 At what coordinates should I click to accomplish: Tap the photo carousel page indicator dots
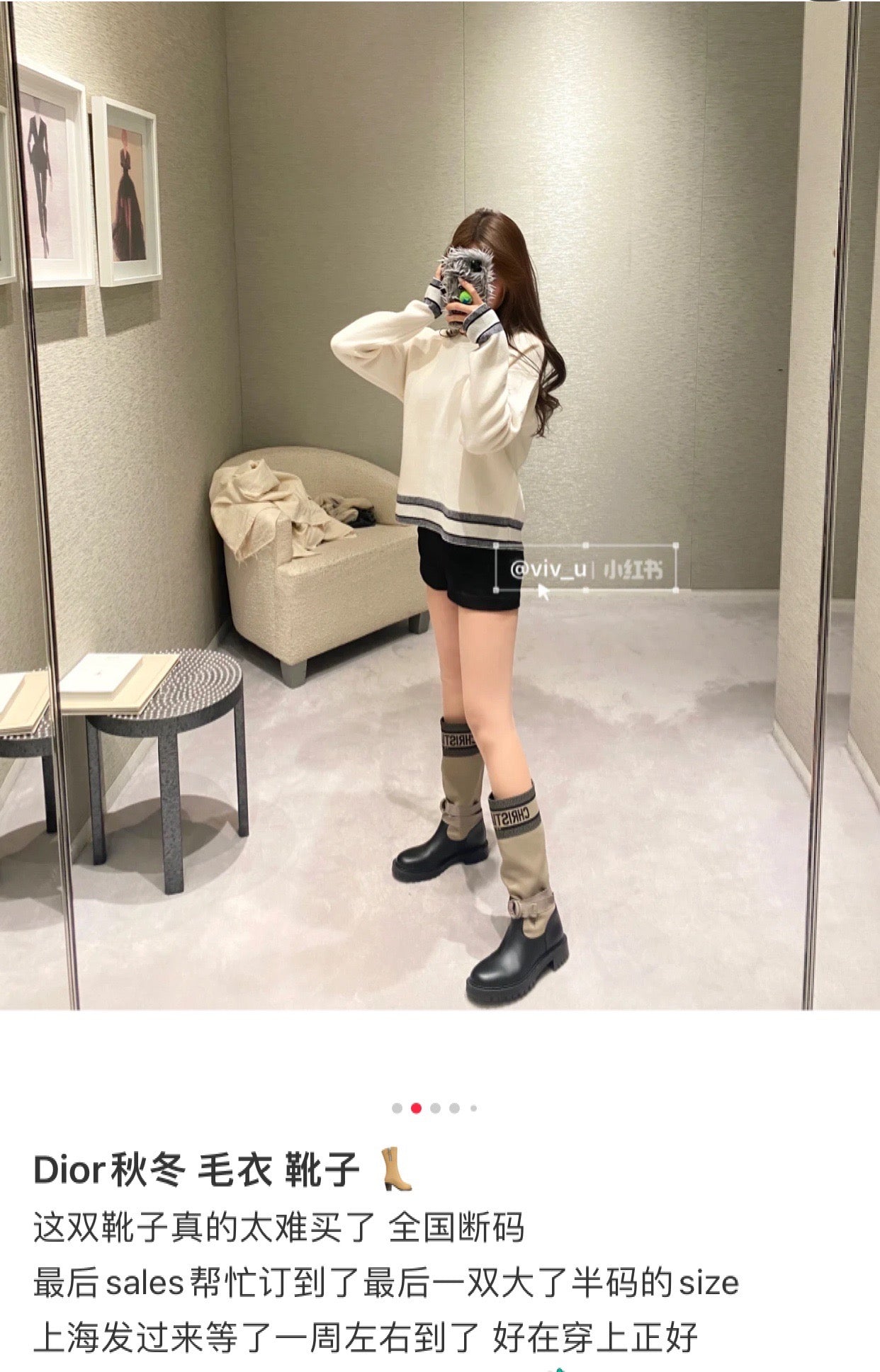[x=434, y=1108]
